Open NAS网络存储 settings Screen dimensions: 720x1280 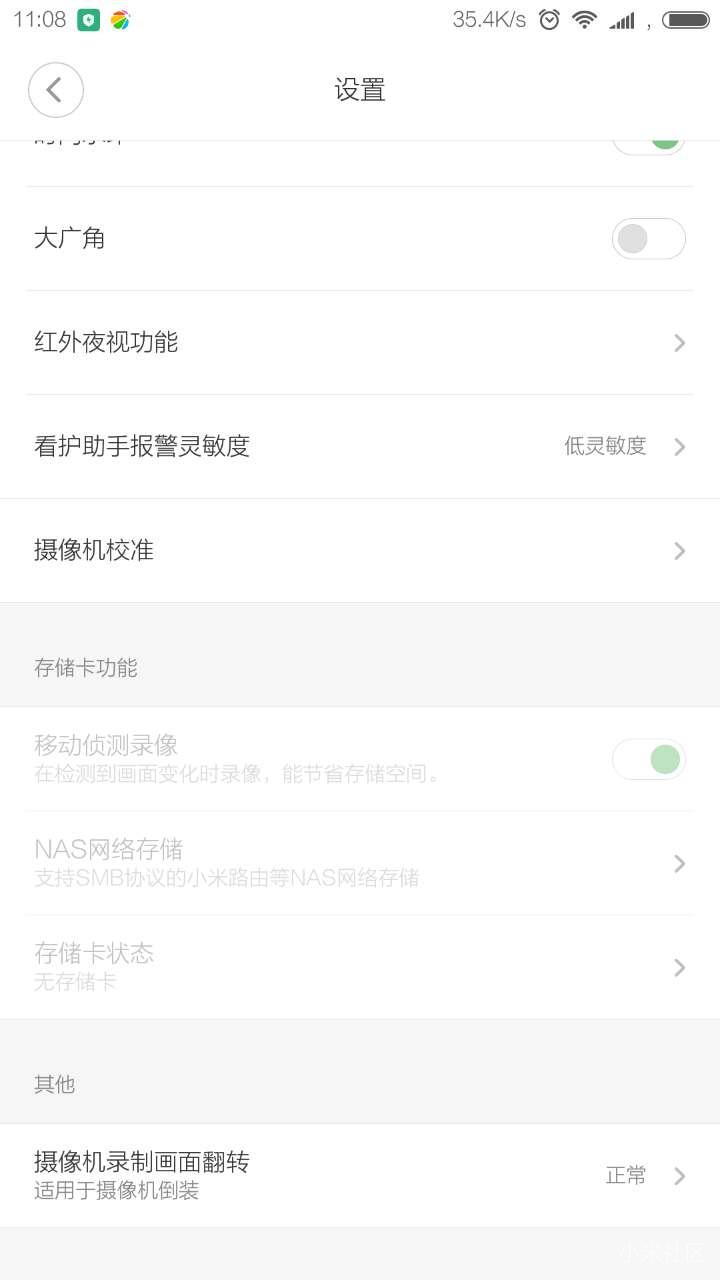[360, 863]
